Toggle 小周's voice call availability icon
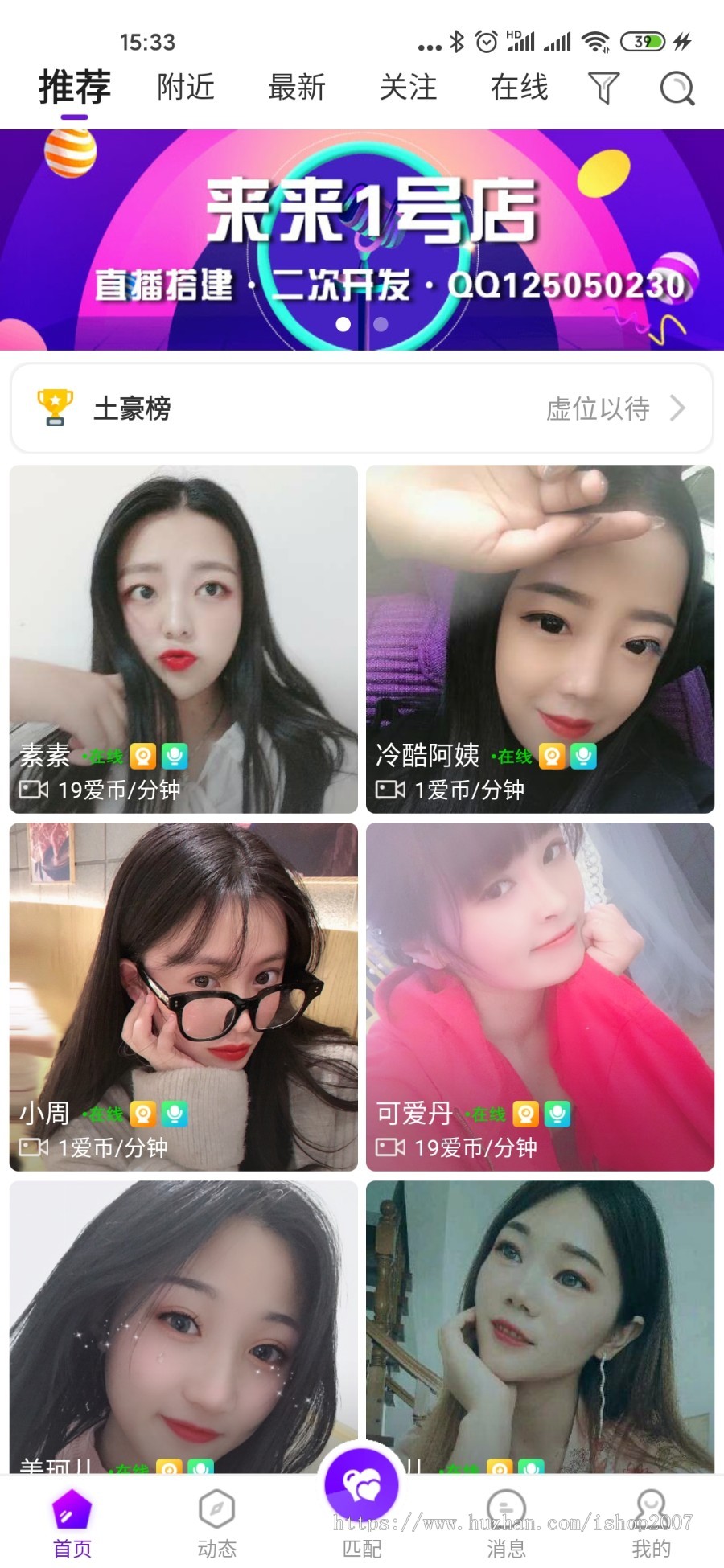Screen dimensions: 724x1568 click(175, 1115)
